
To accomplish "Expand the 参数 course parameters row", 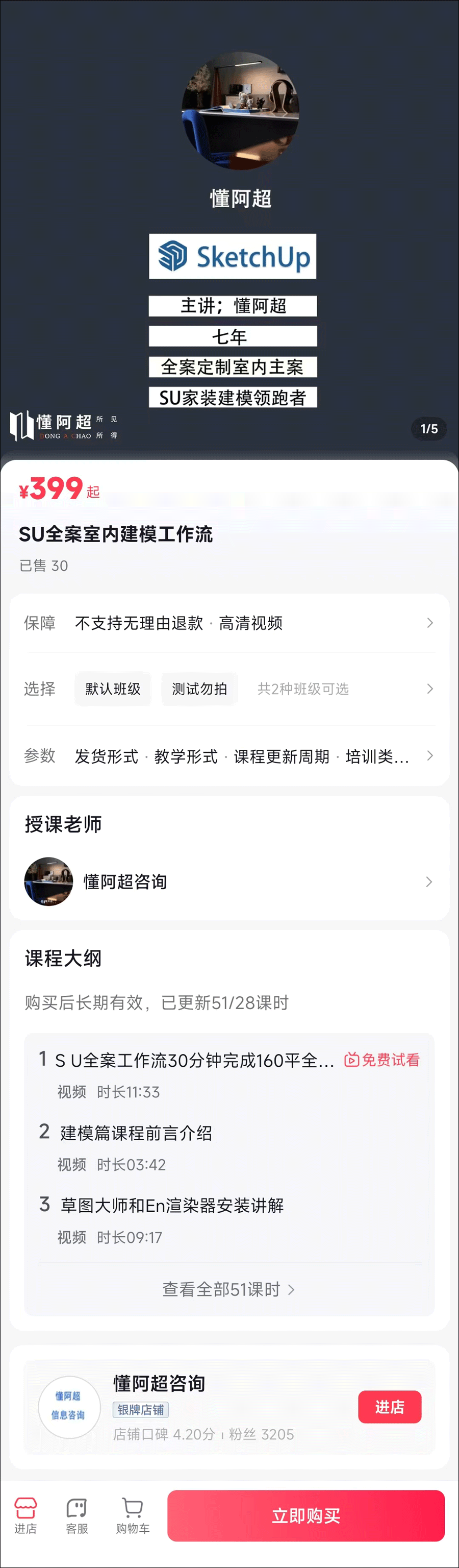I will tap(229, 756).
